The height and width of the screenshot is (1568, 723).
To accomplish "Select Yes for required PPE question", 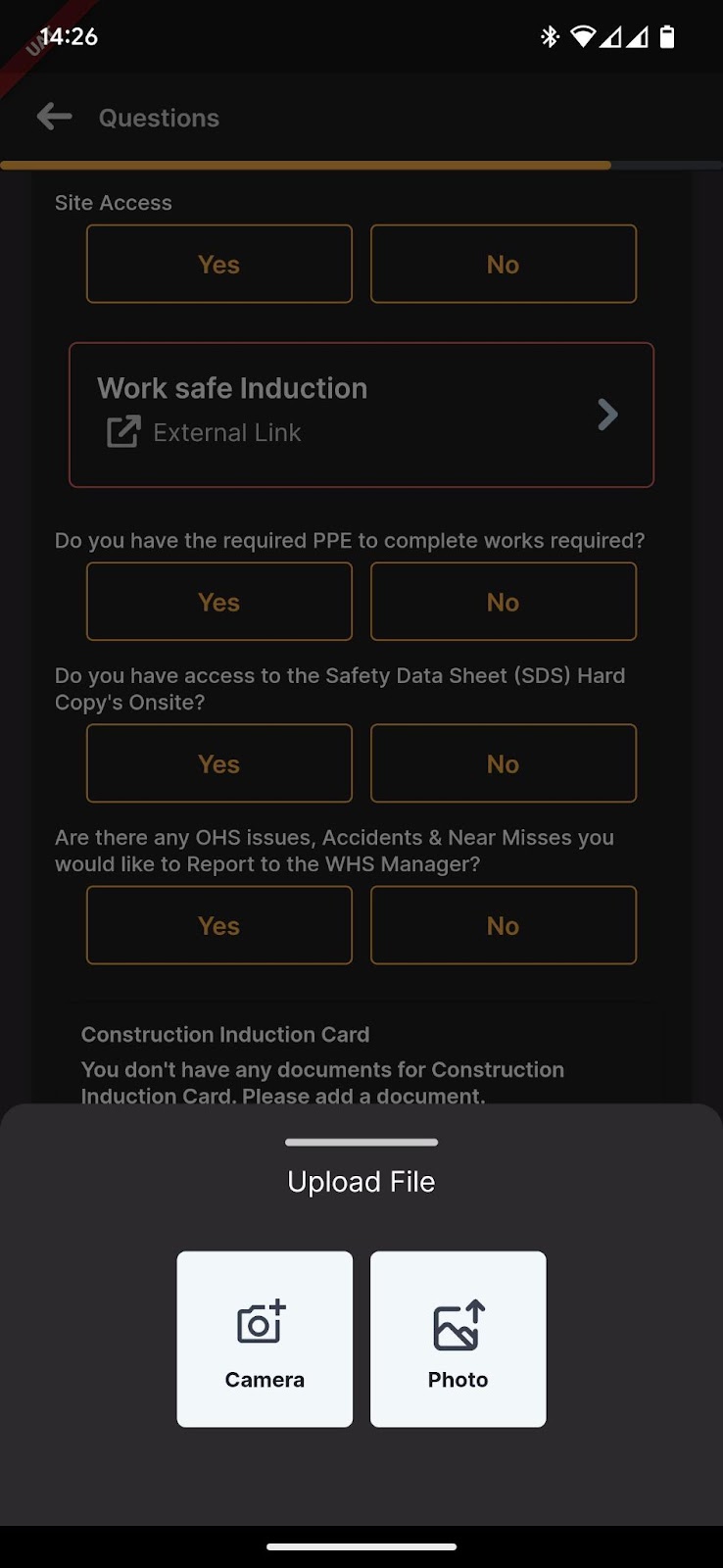I will (x=219, y=602).
